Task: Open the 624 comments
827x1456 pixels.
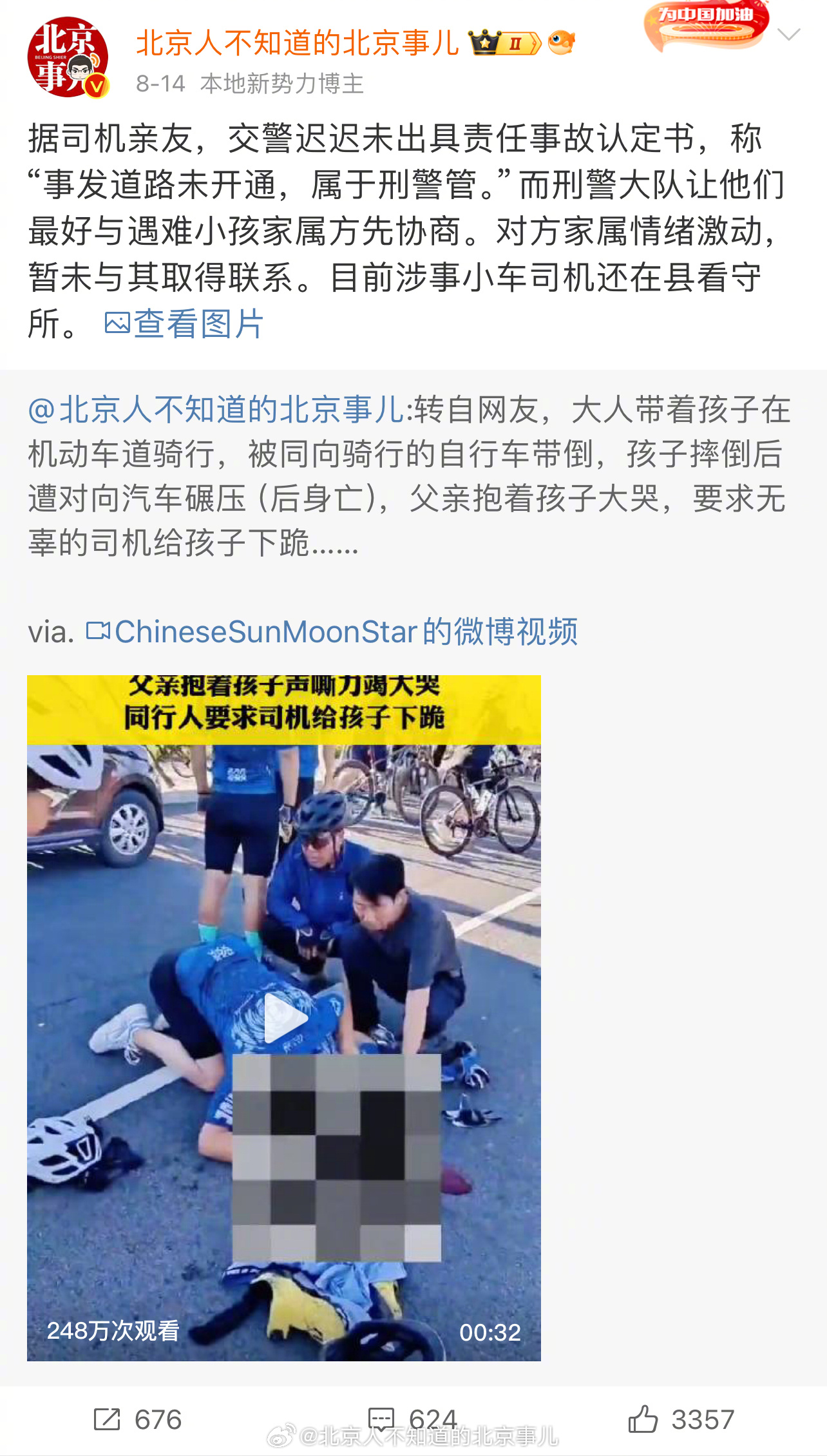Action: 412,1419
